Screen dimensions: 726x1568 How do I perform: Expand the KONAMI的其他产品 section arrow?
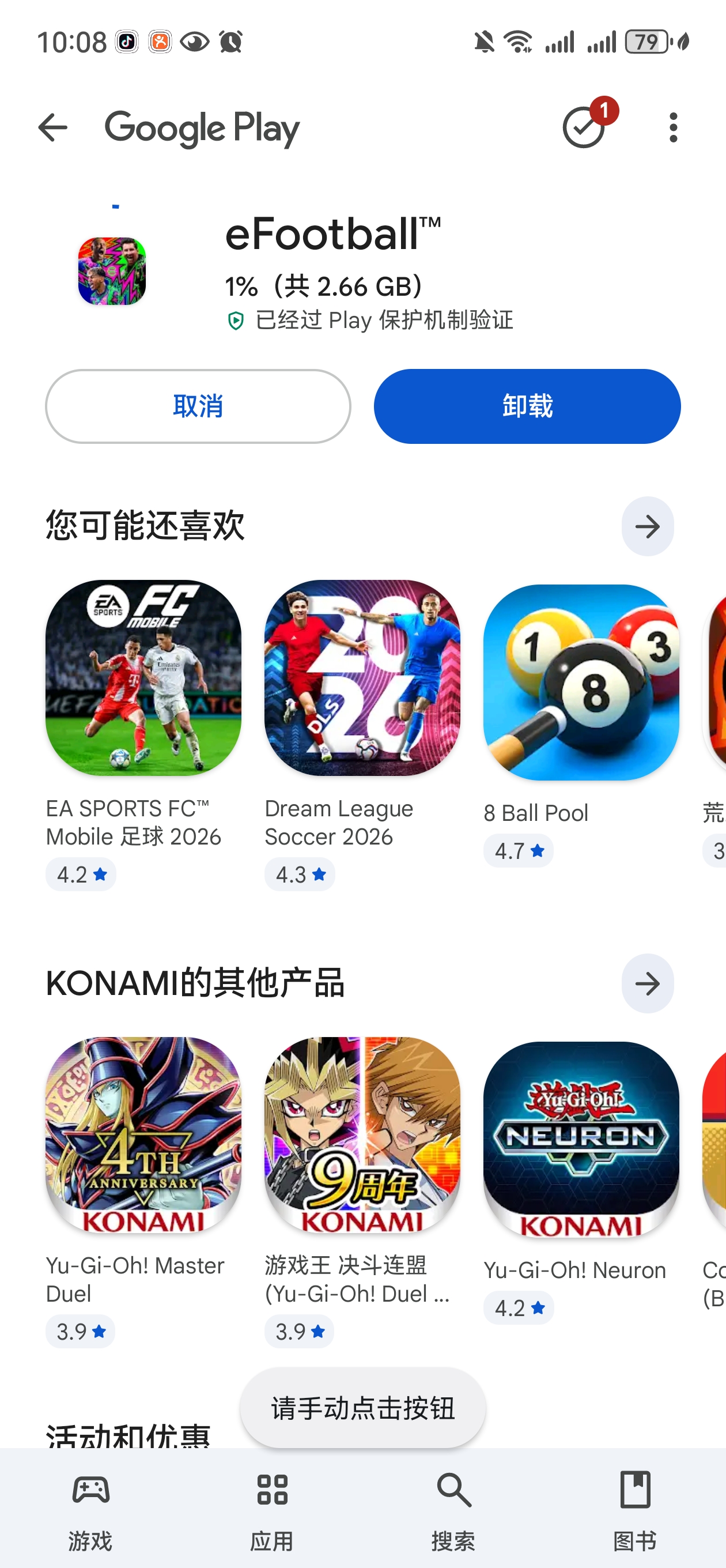tap(647, 983)
